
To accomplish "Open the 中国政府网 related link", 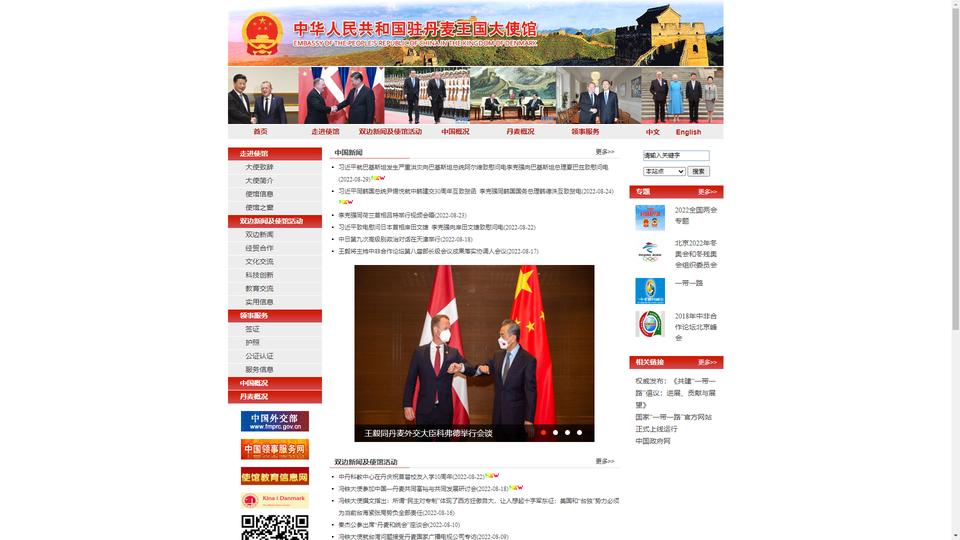I will [652, 441].
